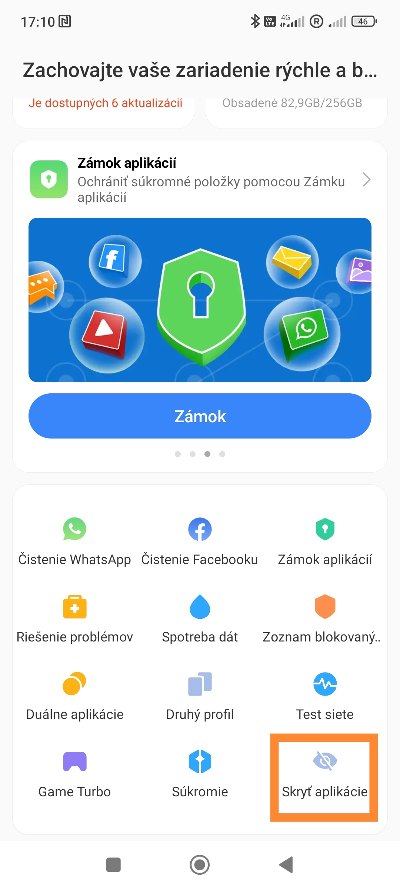The image size is (400, 889).
Task: Go back with the navigation bar arrow
Action: click(286, 865)
